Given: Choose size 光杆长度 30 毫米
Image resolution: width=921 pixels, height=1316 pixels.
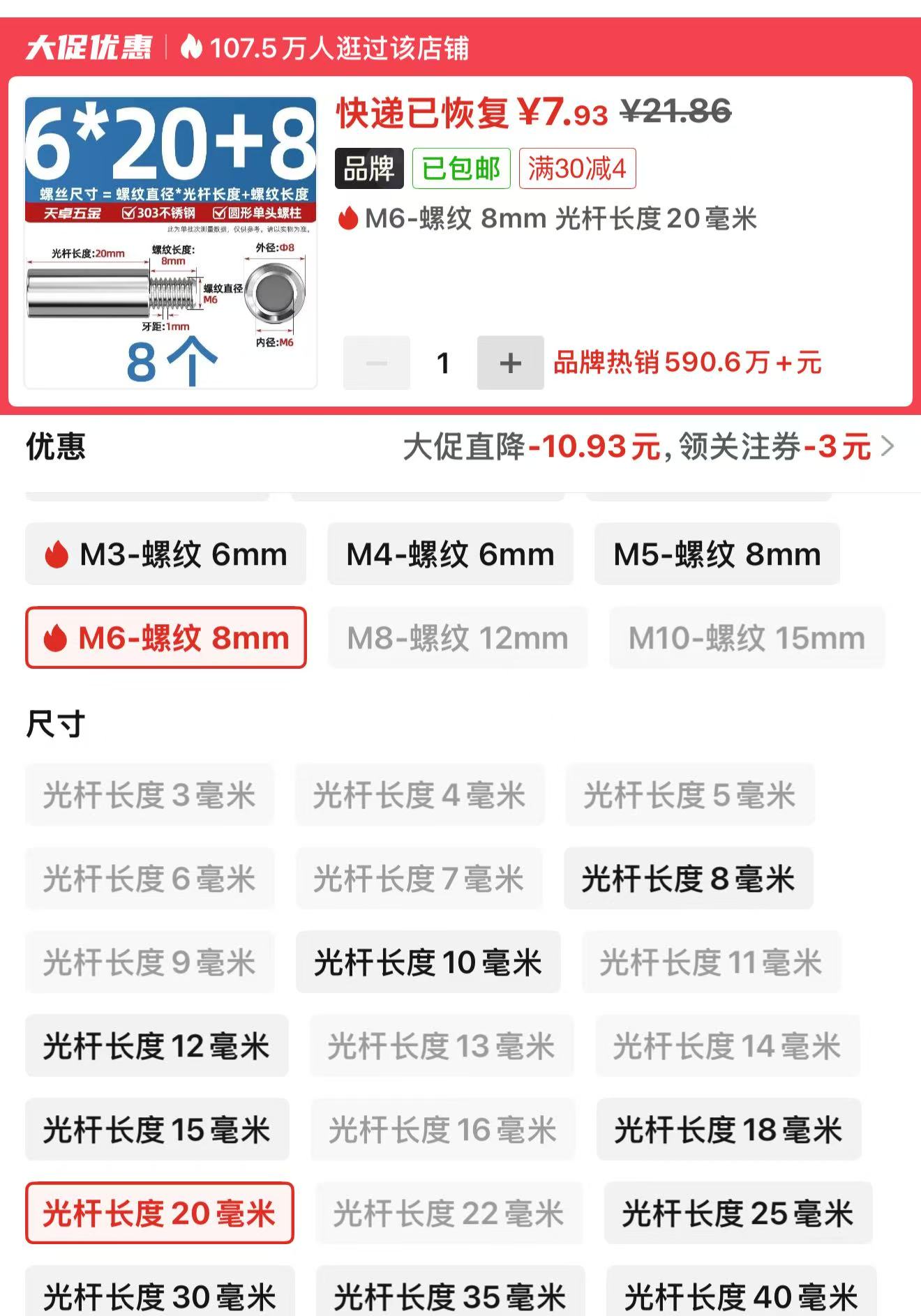Looking at the screenshot, I should point(160,1296).
